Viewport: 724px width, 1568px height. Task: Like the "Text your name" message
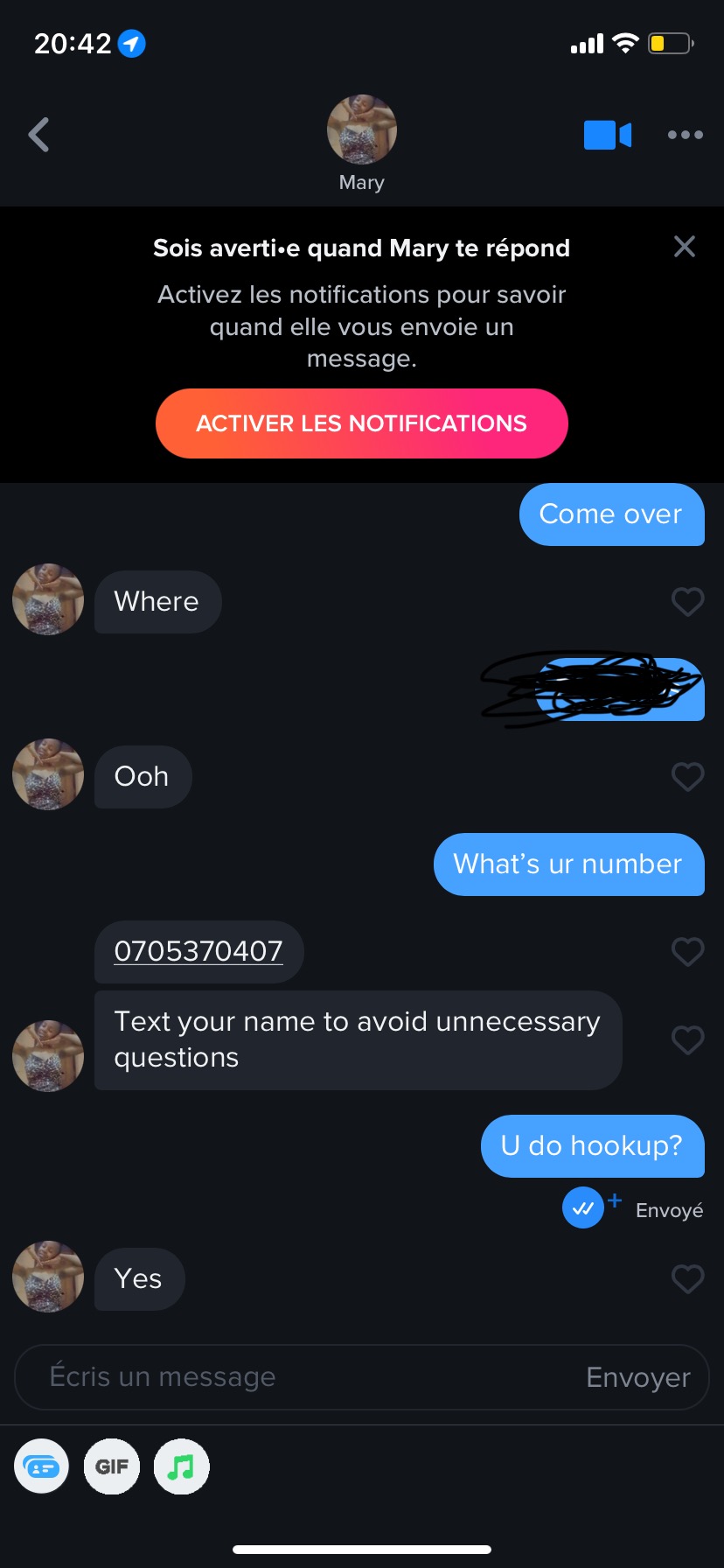(687, 1039)
